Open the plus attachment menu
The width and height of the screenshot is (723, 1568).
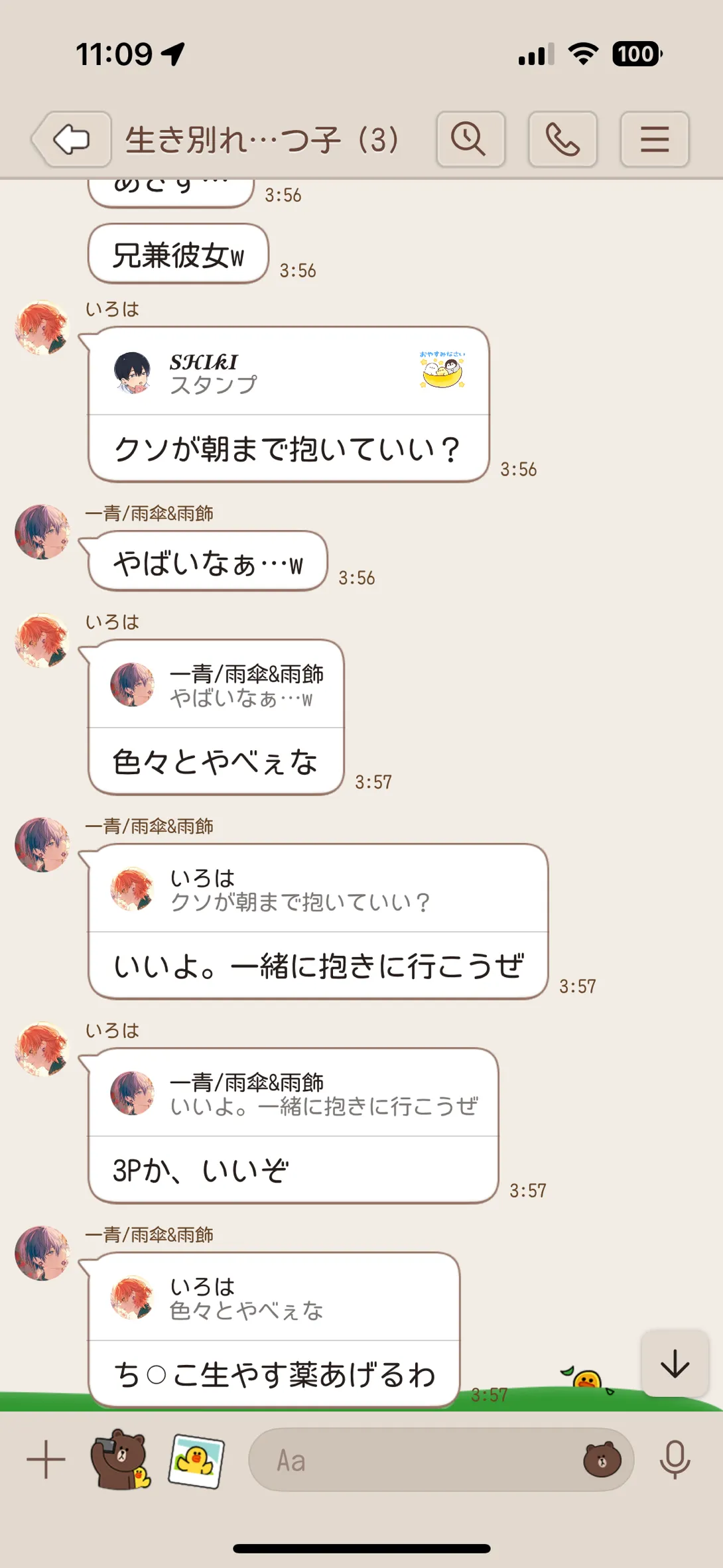(46, 1460)
